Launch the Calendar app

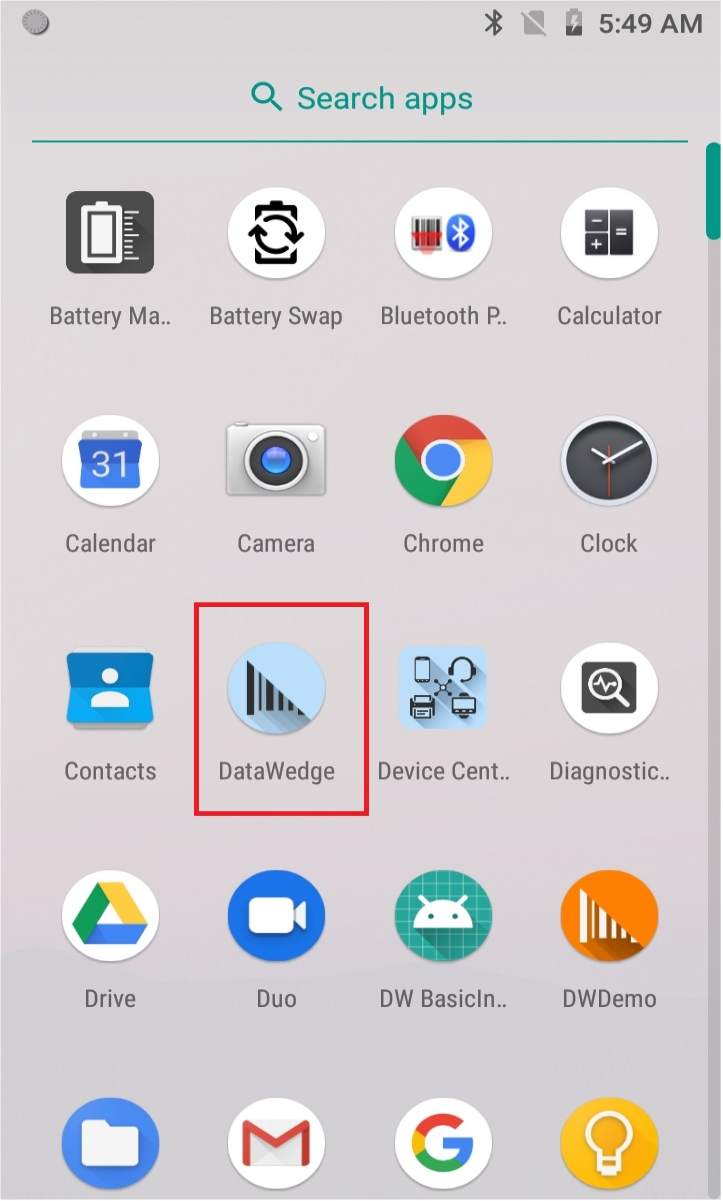[x=110, y=461]
